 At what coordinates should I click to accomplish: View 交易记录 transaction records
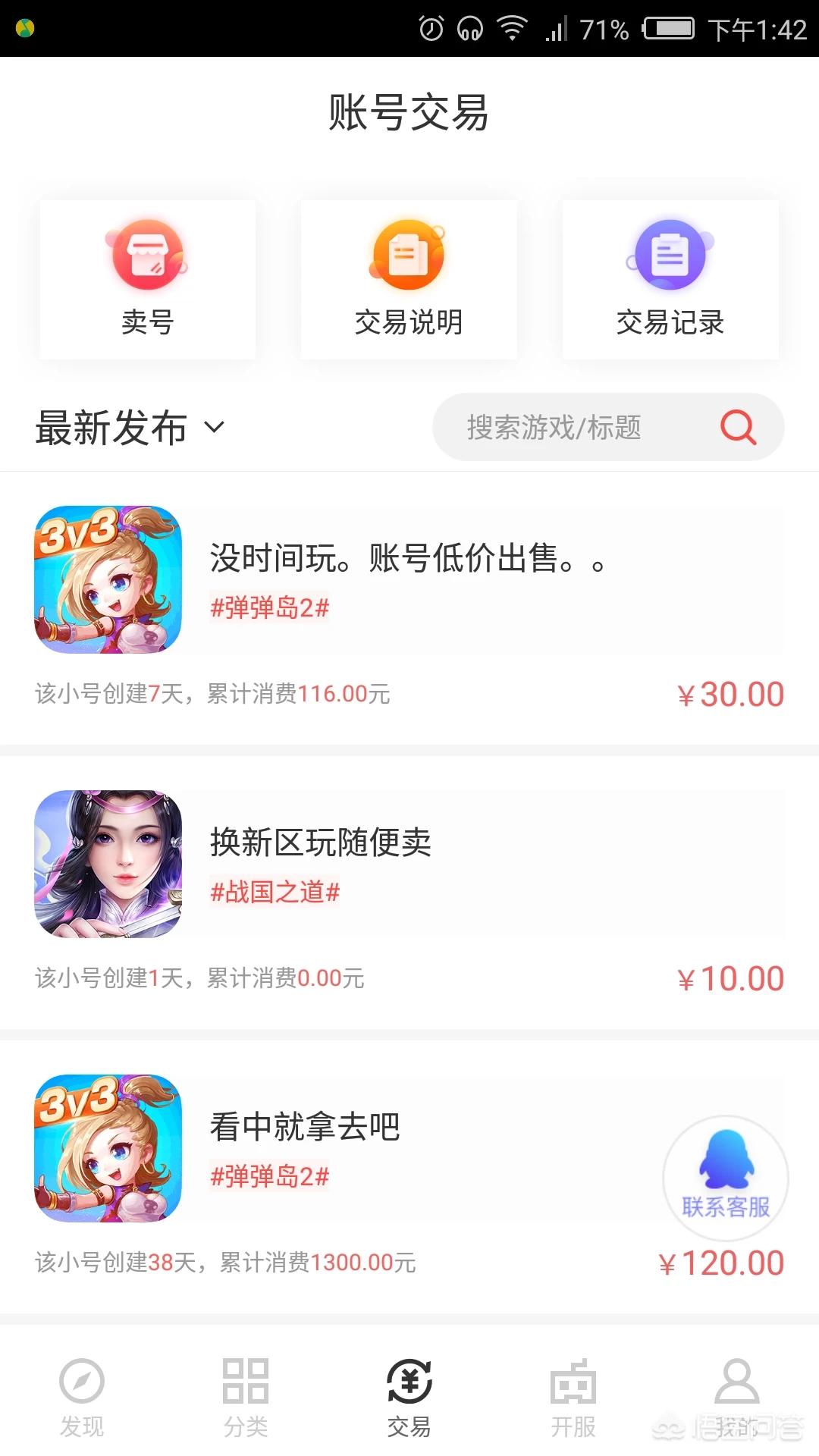670,279
